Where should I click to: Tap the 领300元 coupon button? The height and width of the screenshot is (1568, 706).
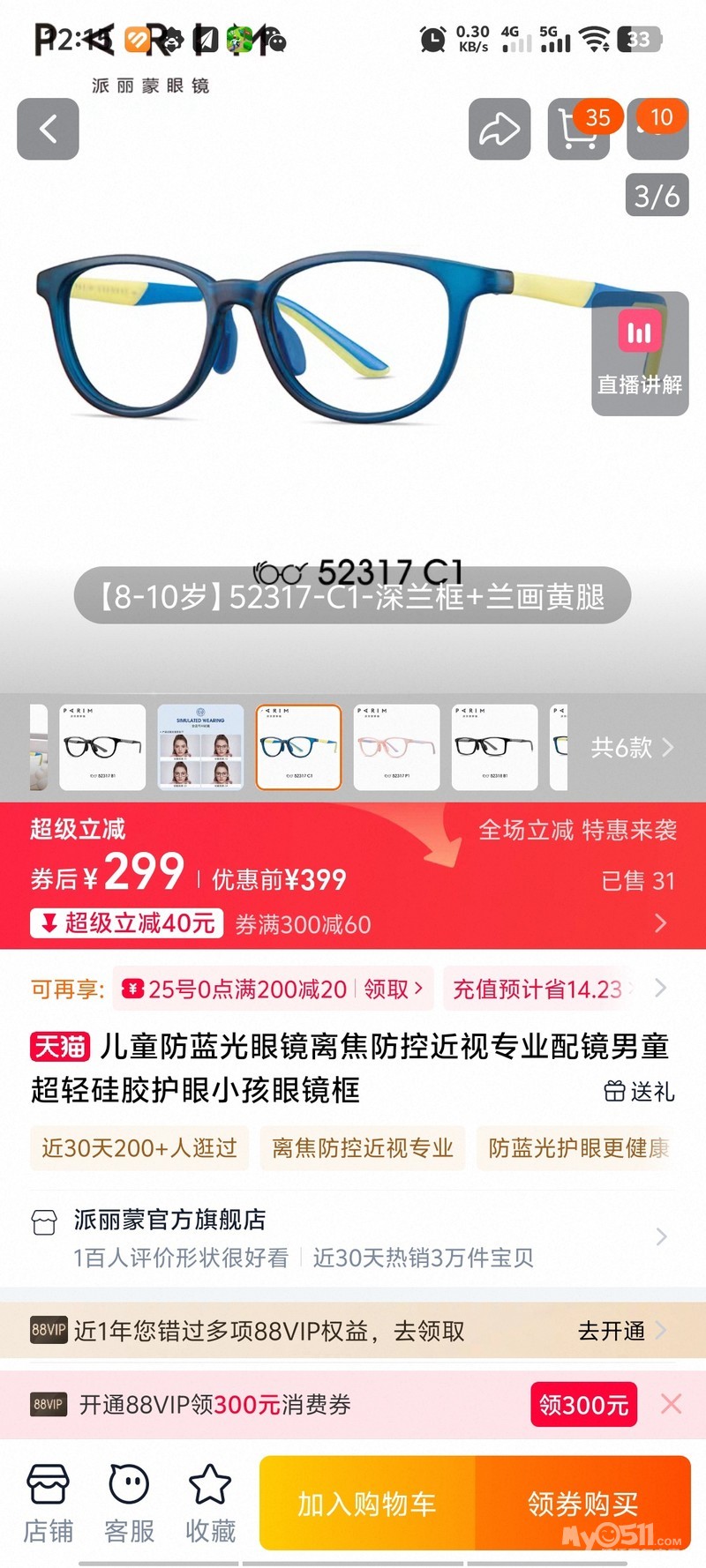point(583,1404)
